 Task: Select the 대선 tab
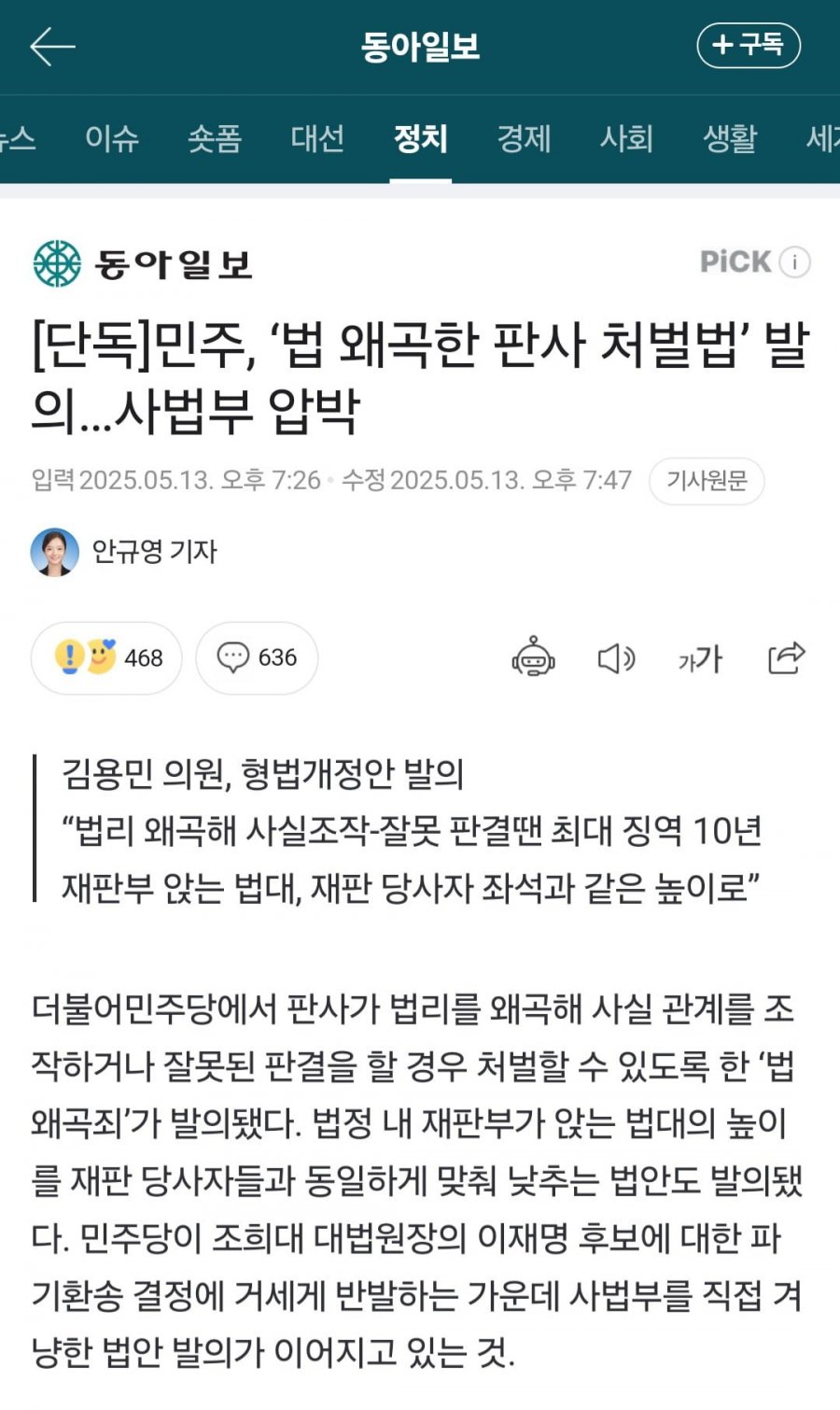(317, 139)
